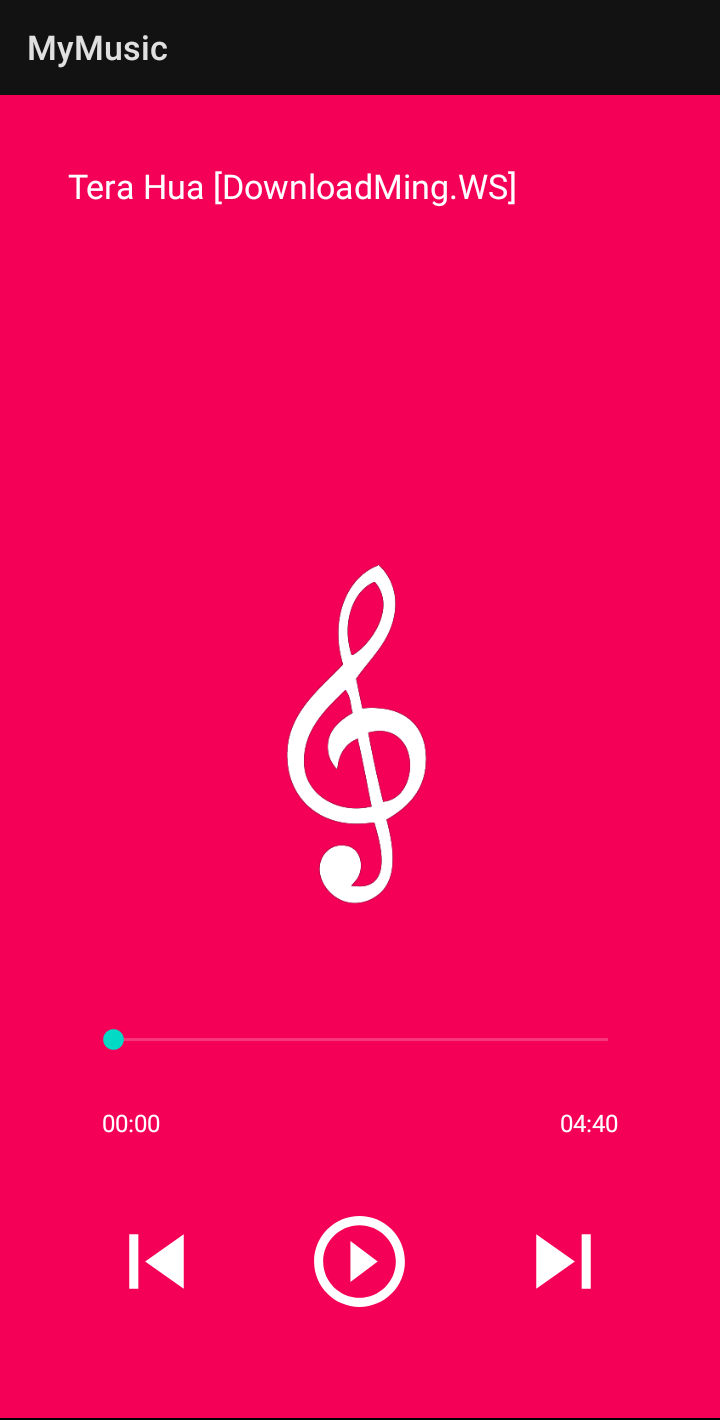The height and width of the screenshot is (1420, 720).
Task: Tap the MyMusic title in the action bar
Action: 98,47
